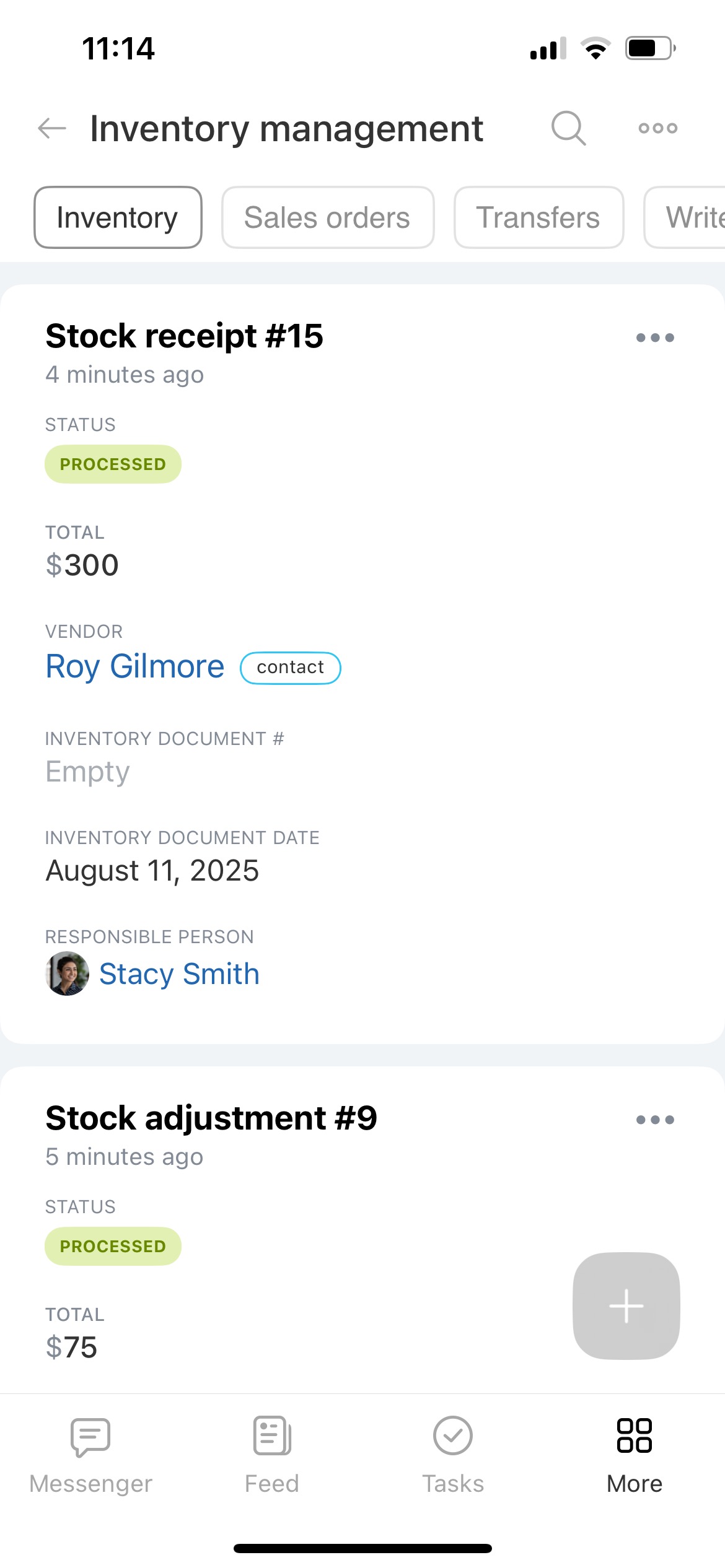Go back using the arrow icon
The image size is (725, 1568).
point(52,129)
